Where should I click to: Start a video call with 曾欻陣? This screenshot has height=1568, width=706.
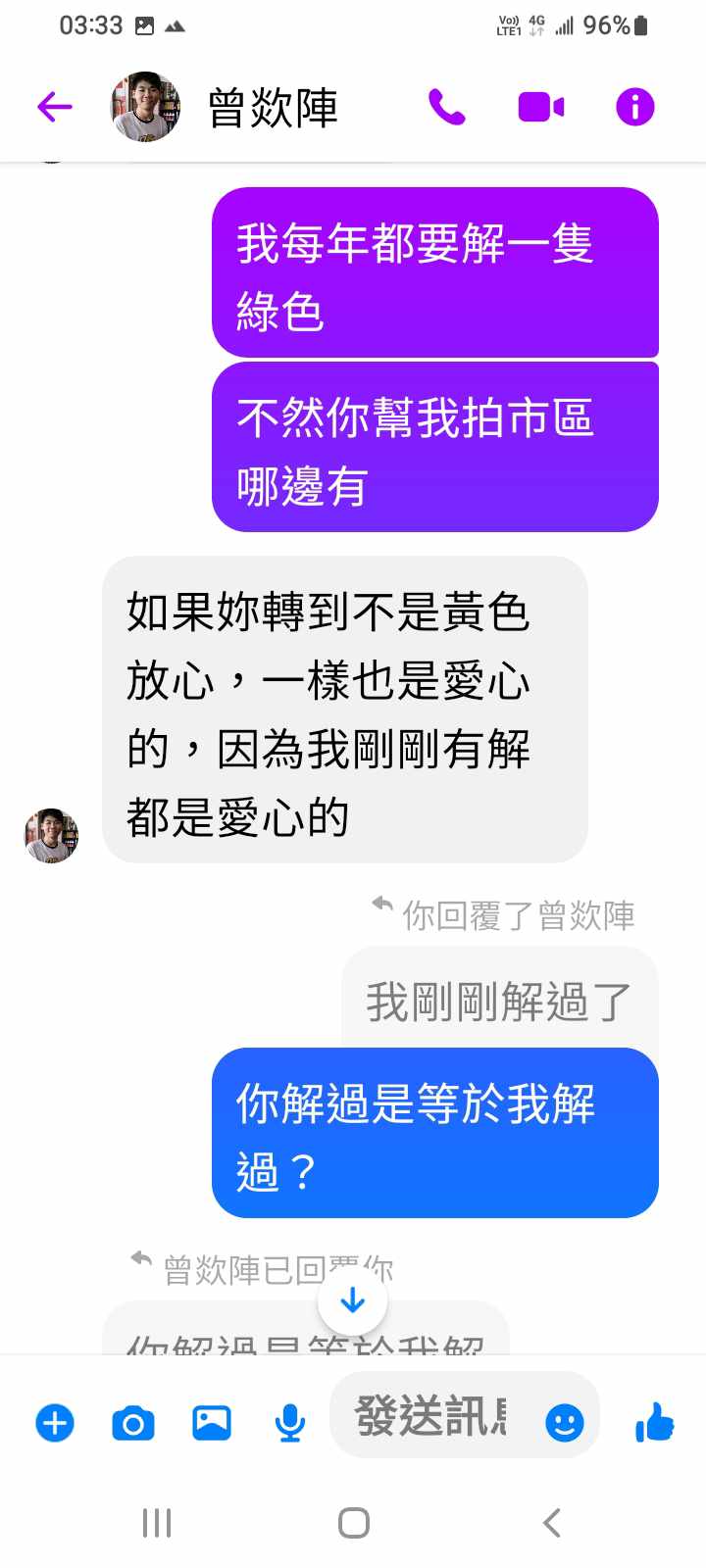(x=541, y=106)
